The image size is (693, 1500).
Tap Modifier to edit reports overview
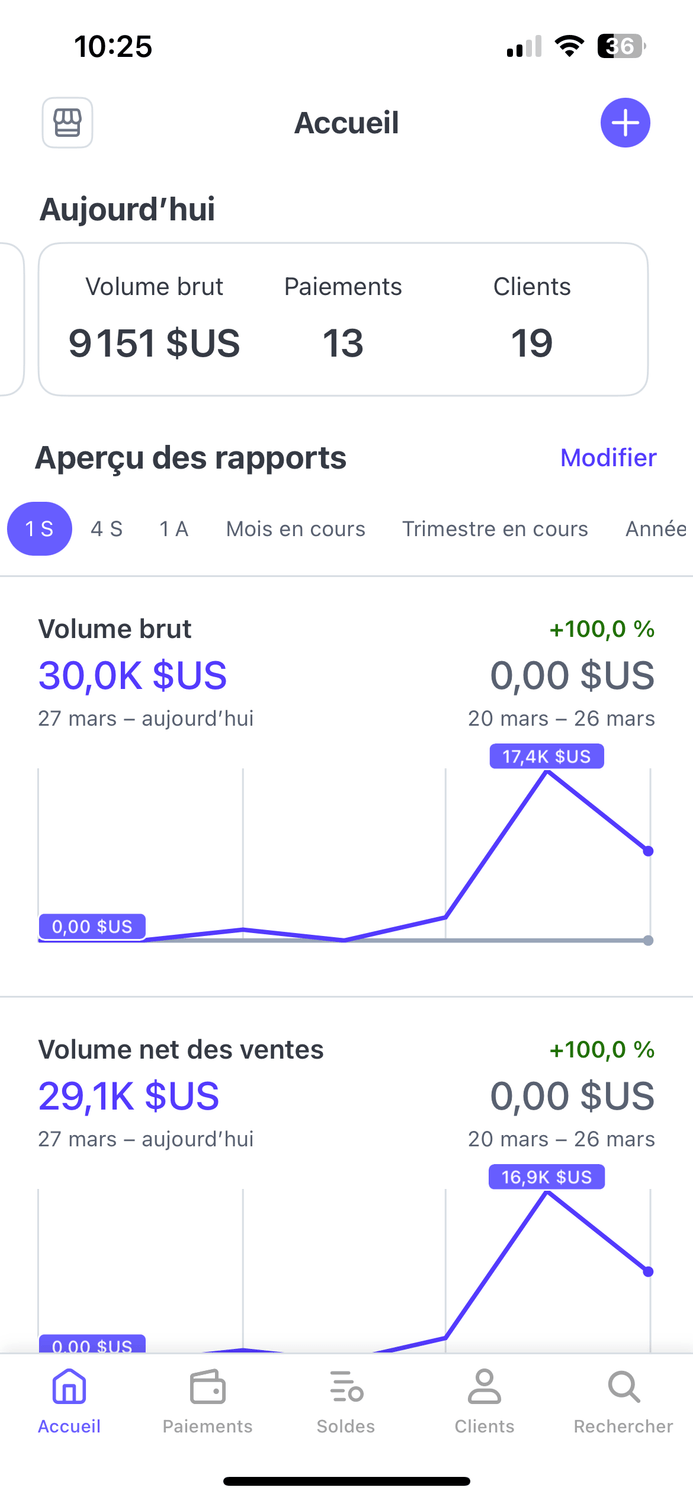click(x=608, y=458)
